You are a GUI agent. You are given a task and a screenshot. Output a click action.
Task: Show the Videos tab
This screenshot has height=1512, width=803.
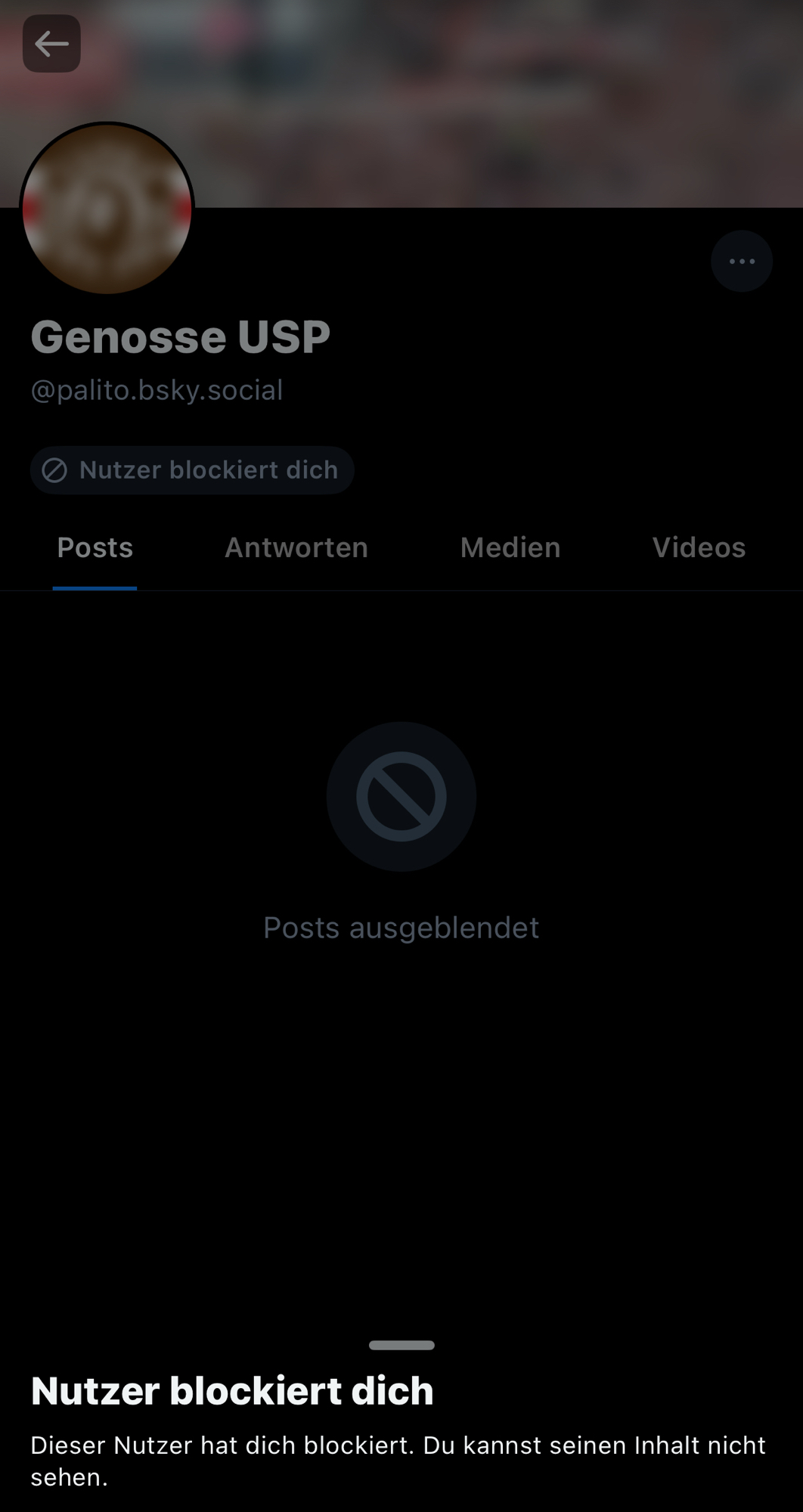click(699, 548)
